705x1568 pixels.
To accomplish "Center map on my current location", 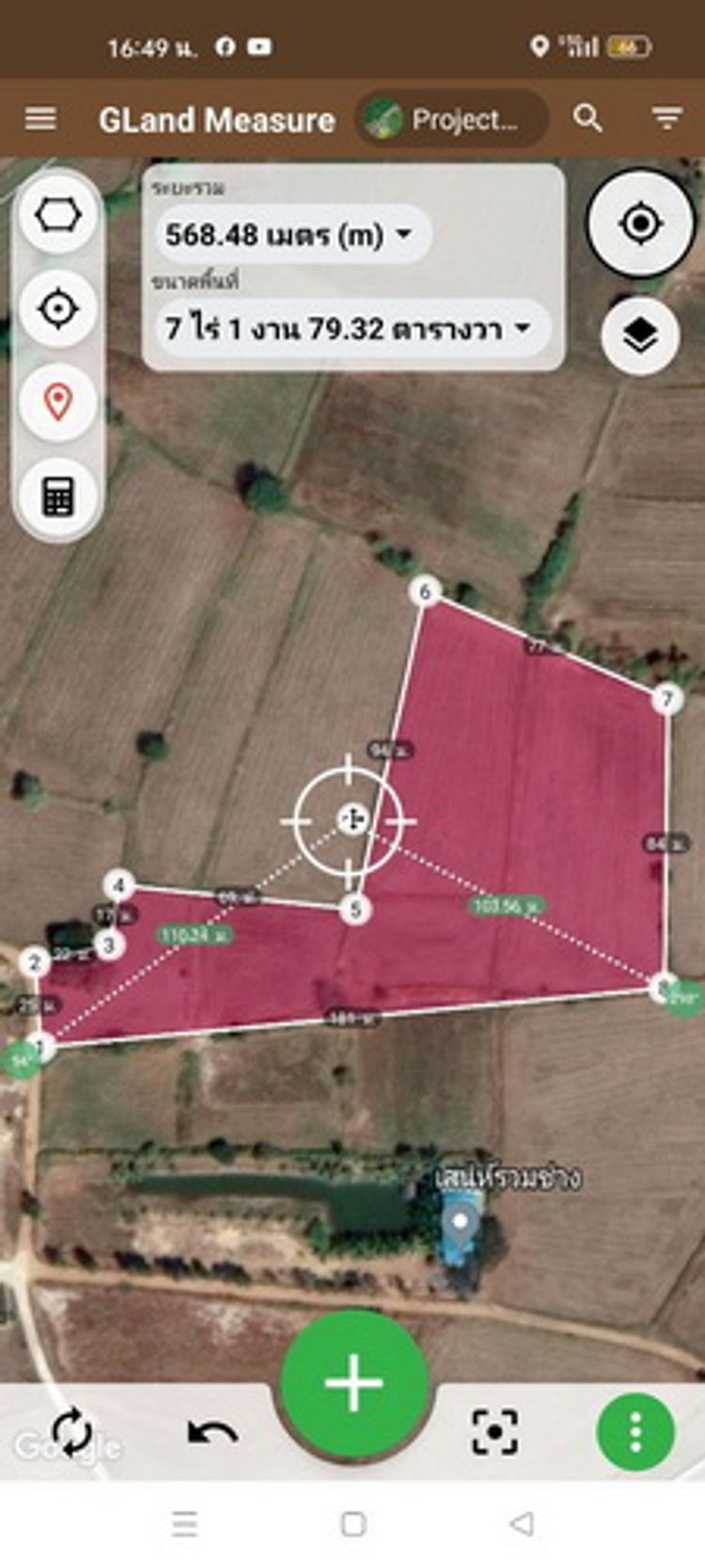I will pyautogui.click(x=641, y=224).
